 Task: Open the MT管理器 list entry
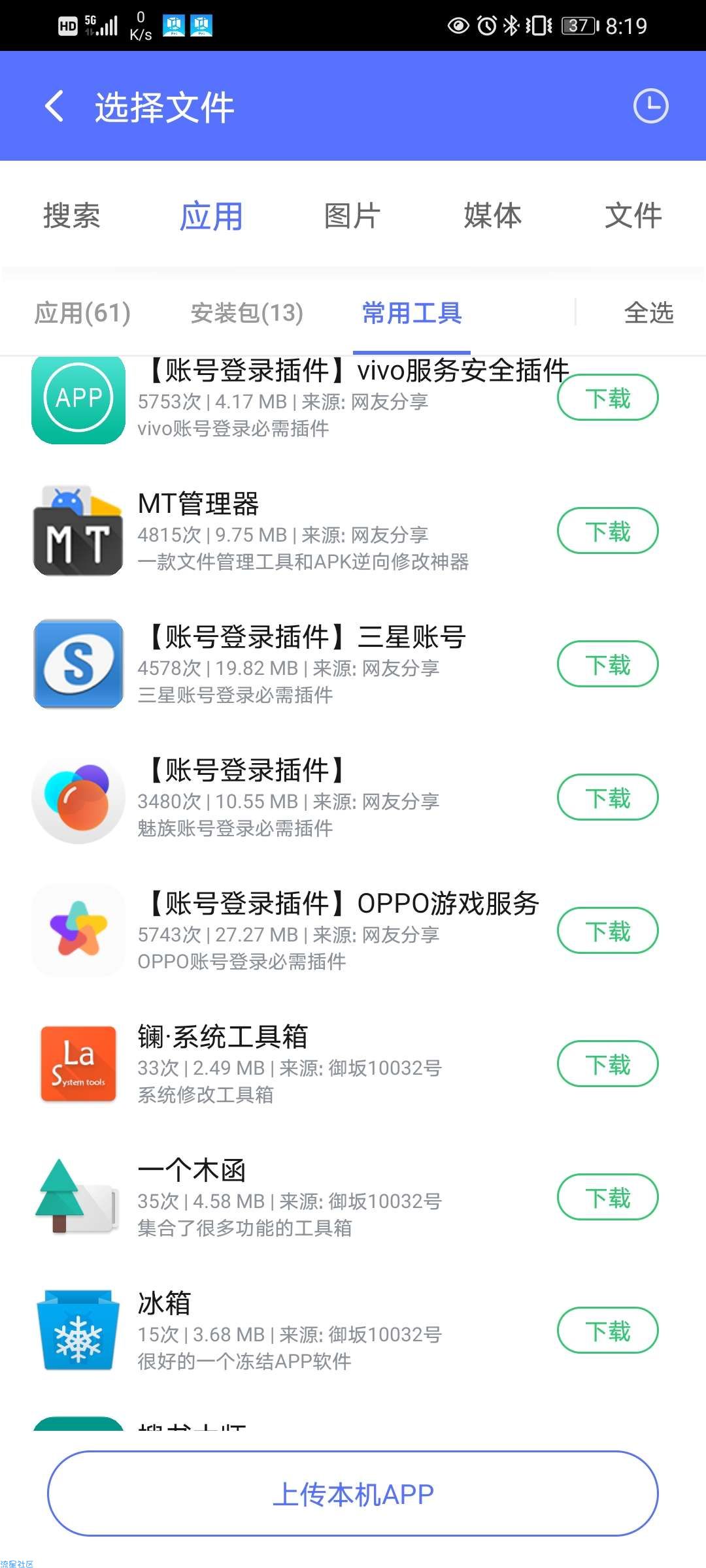(x=353, y=531)
